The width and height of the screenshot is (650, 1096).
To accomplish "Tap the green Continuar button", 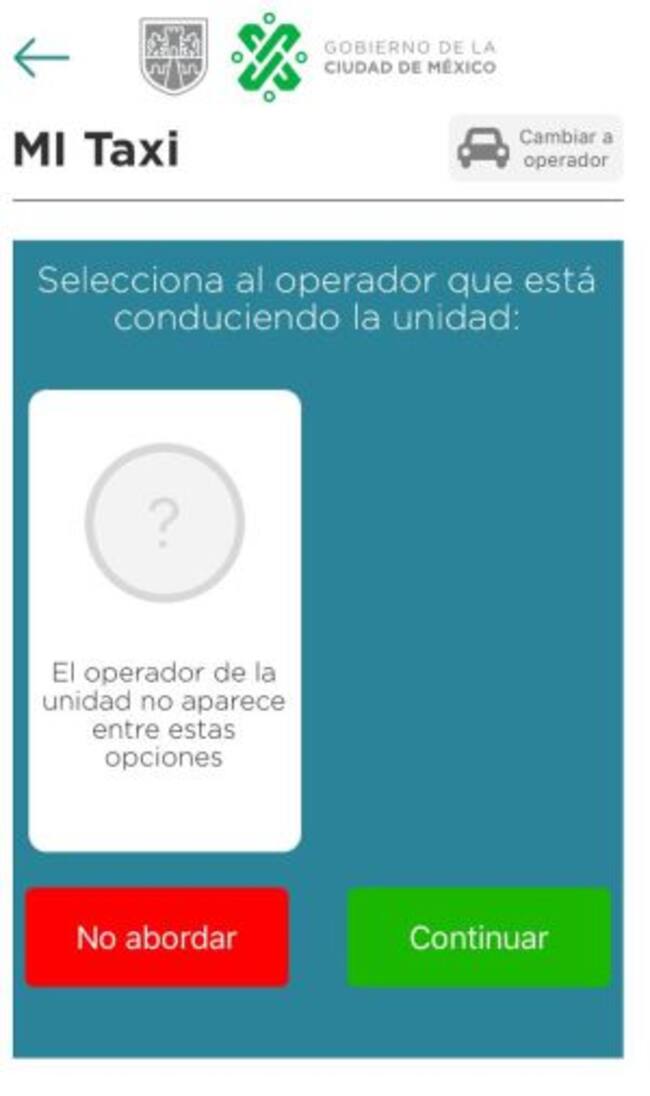I will point(478,937).
